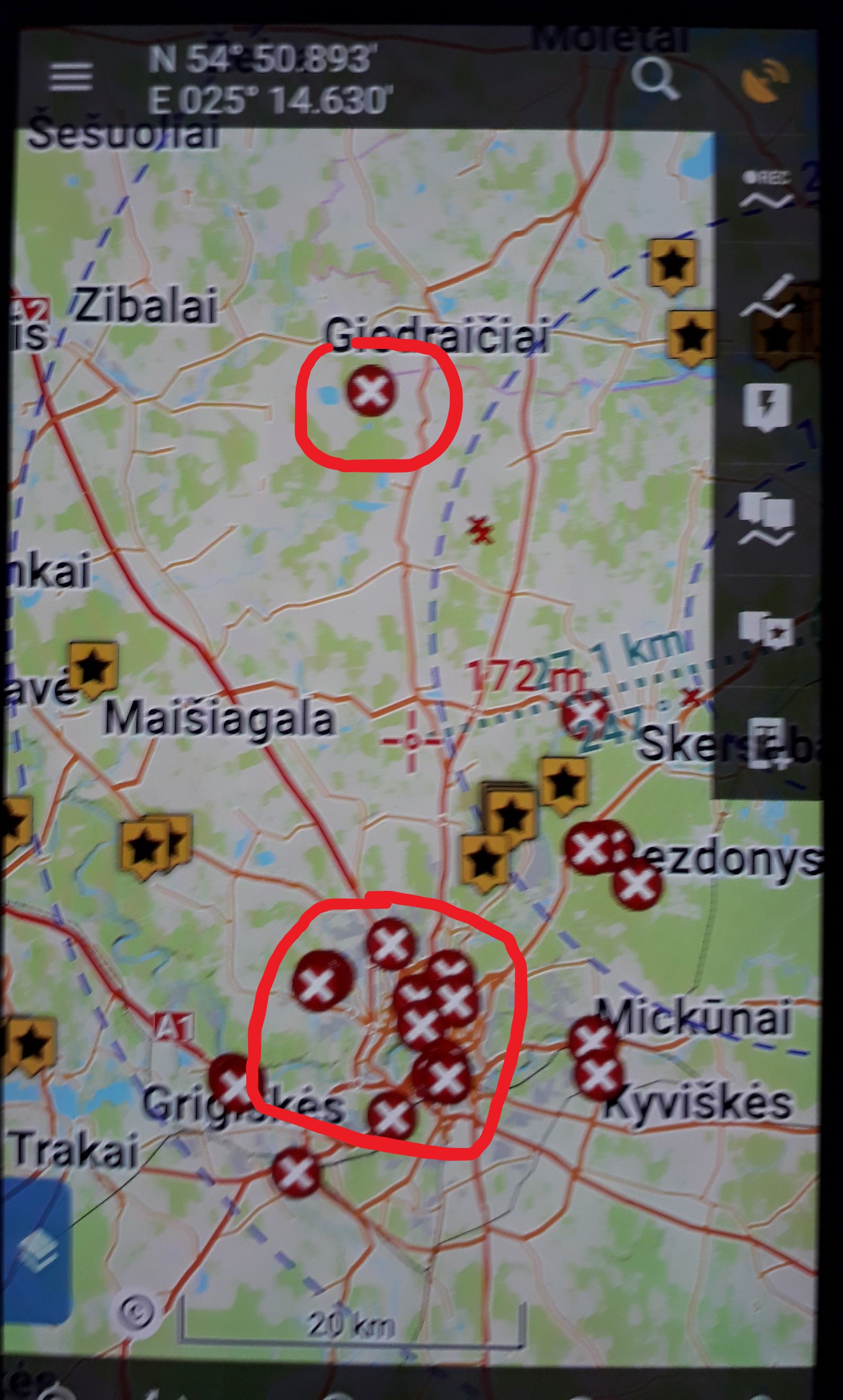Screen dimensions: 843x1400
Task: Add a quick point with lightning icon
Action: coord(766,406)
